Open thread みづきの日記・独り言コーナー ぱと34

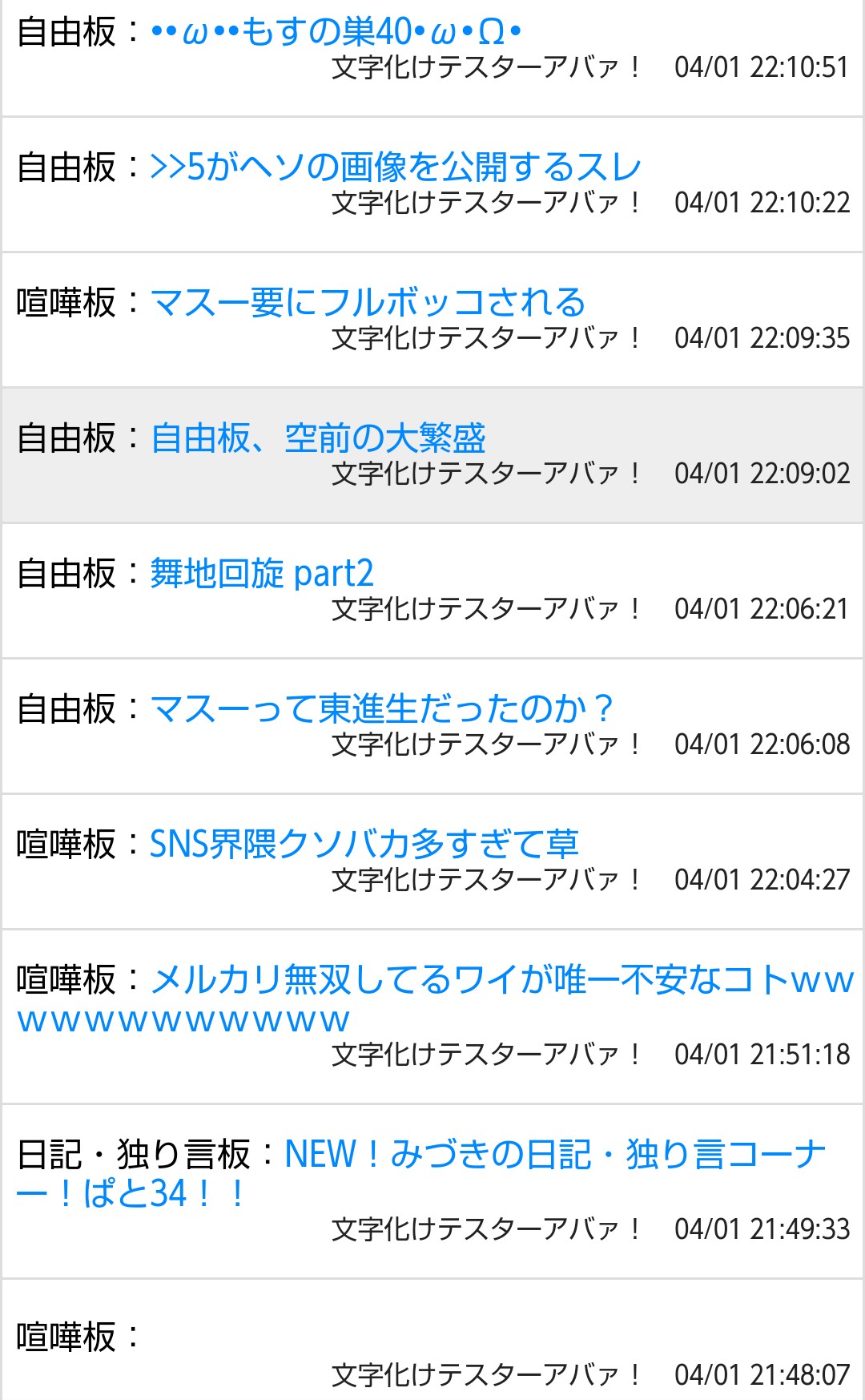554,1155
